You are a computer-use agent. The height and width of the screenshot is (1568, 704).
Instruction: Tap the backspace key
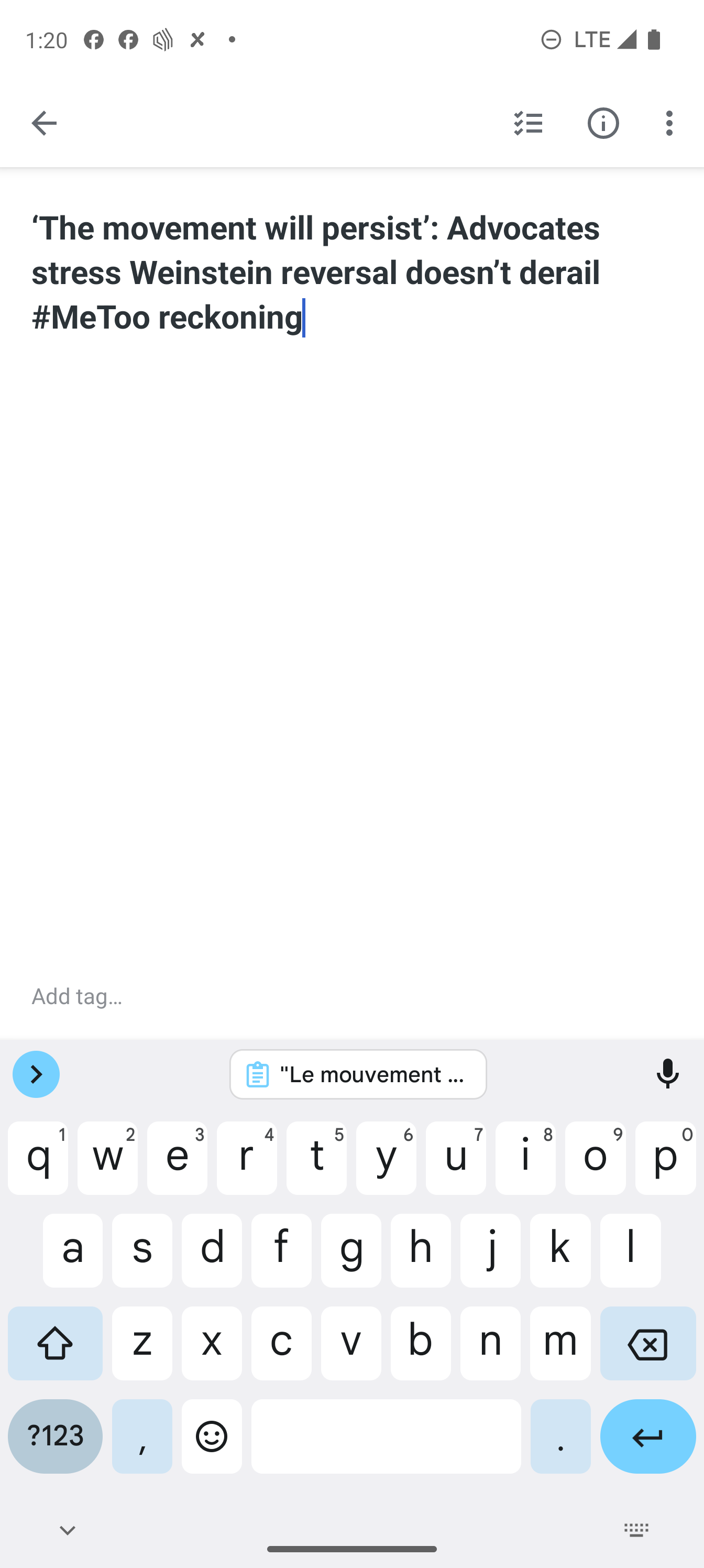click(x=647, y=1343)
